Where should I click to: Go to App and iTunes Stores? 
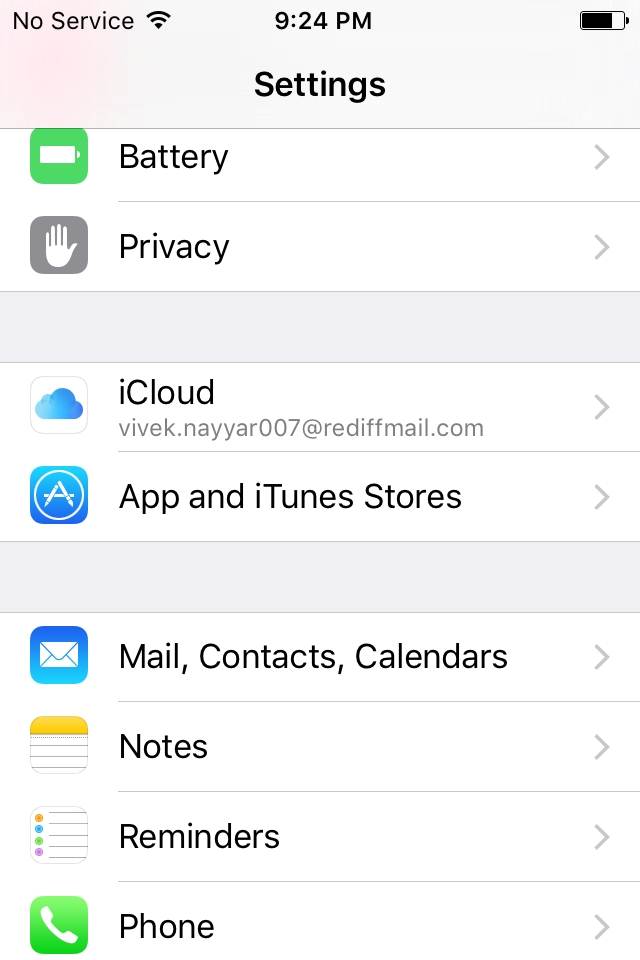tap(320, 497)
